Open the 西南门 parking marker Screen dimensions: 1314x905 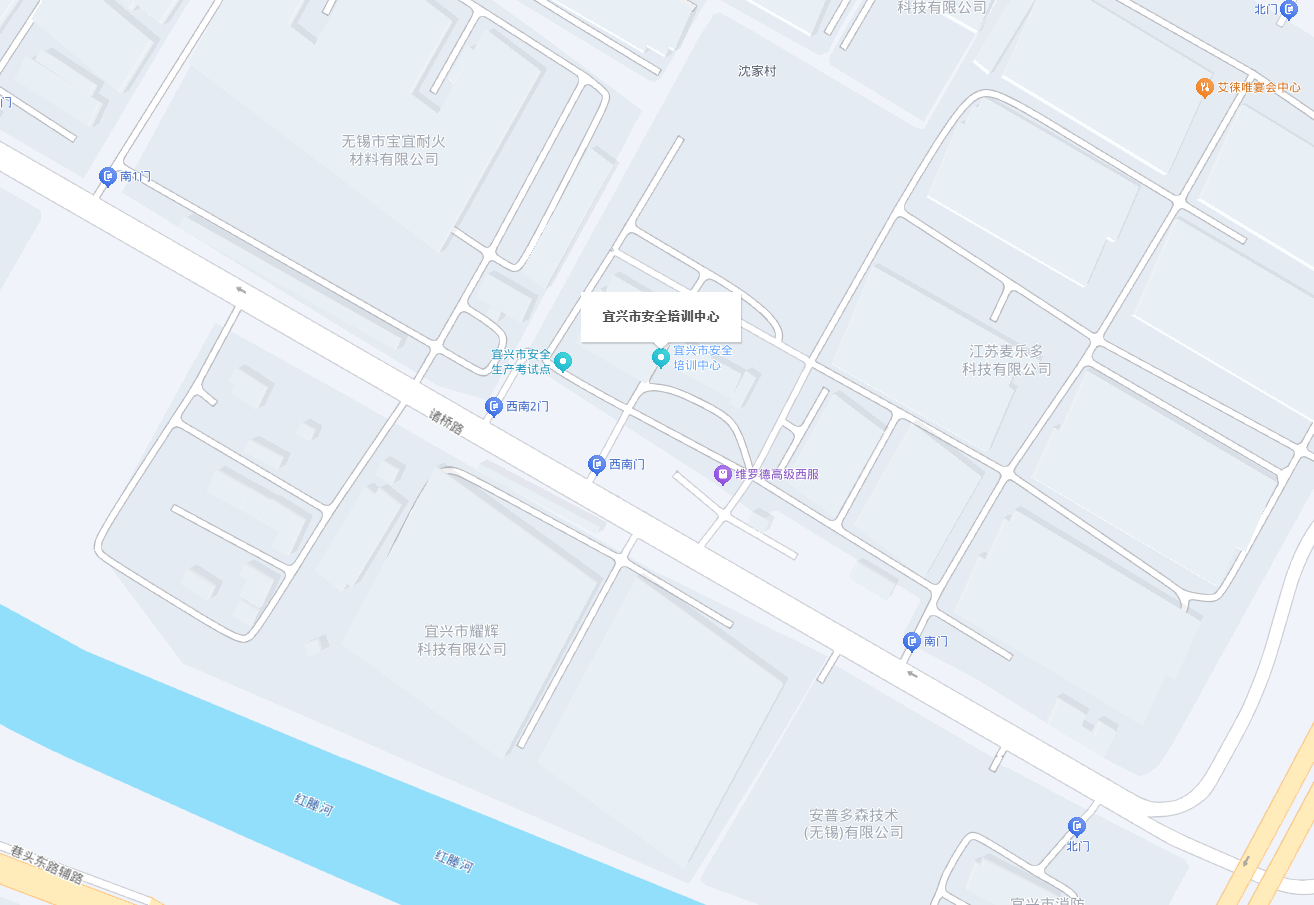[596, 464]
